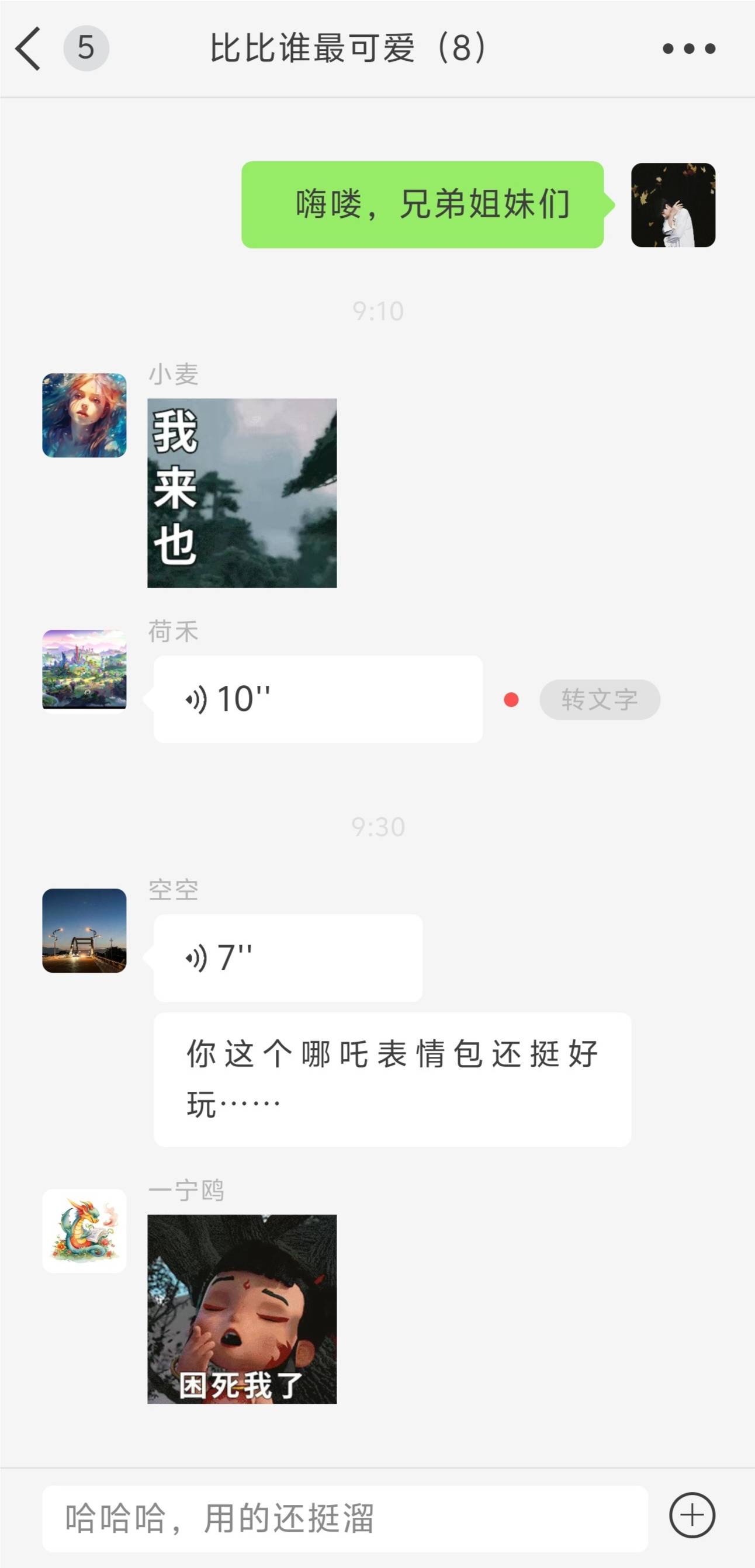755x1568 pixels.
Task: Go back to the chat list
Action: (x=28, y=48)
